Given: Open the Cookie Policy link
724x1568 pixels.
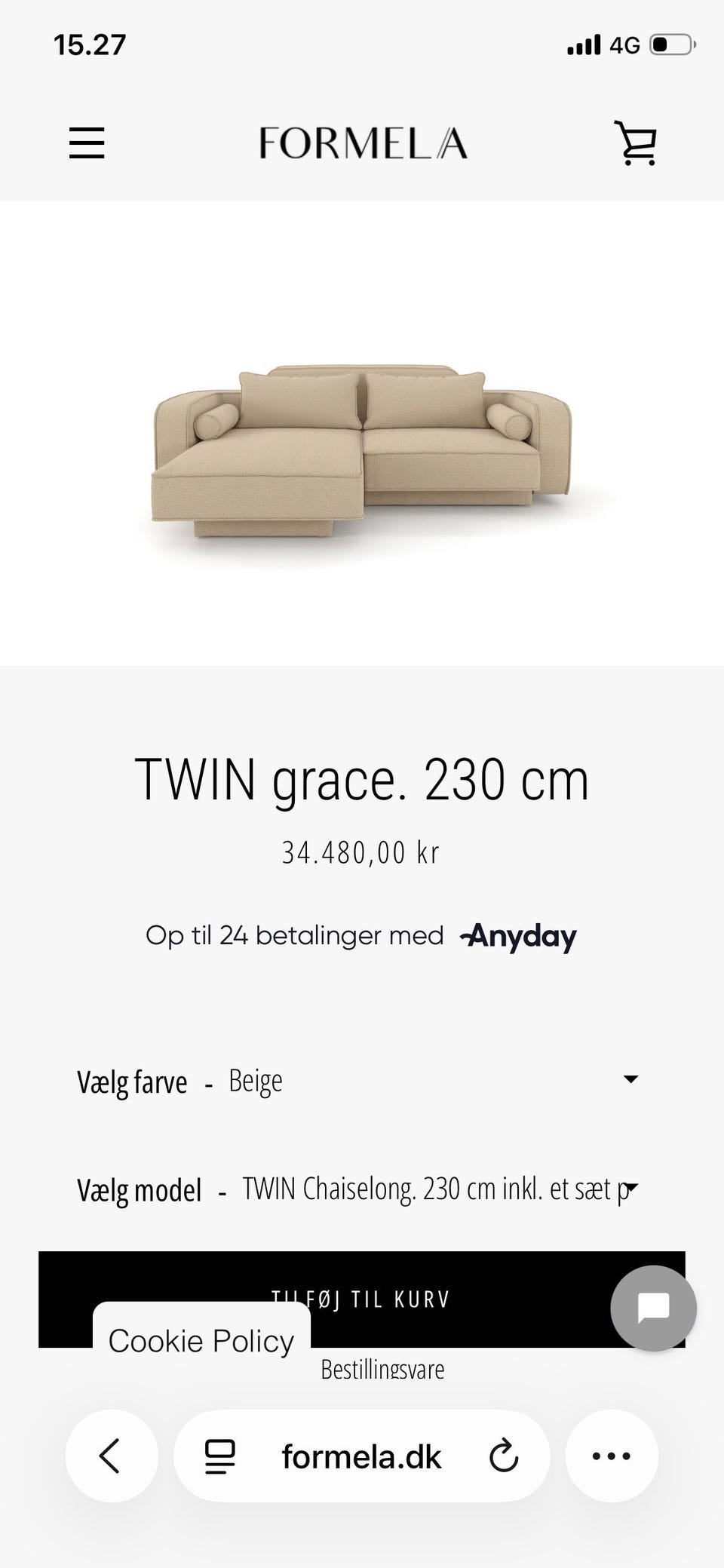Looking at the screenshot, I should click(x=201, y=1341).
